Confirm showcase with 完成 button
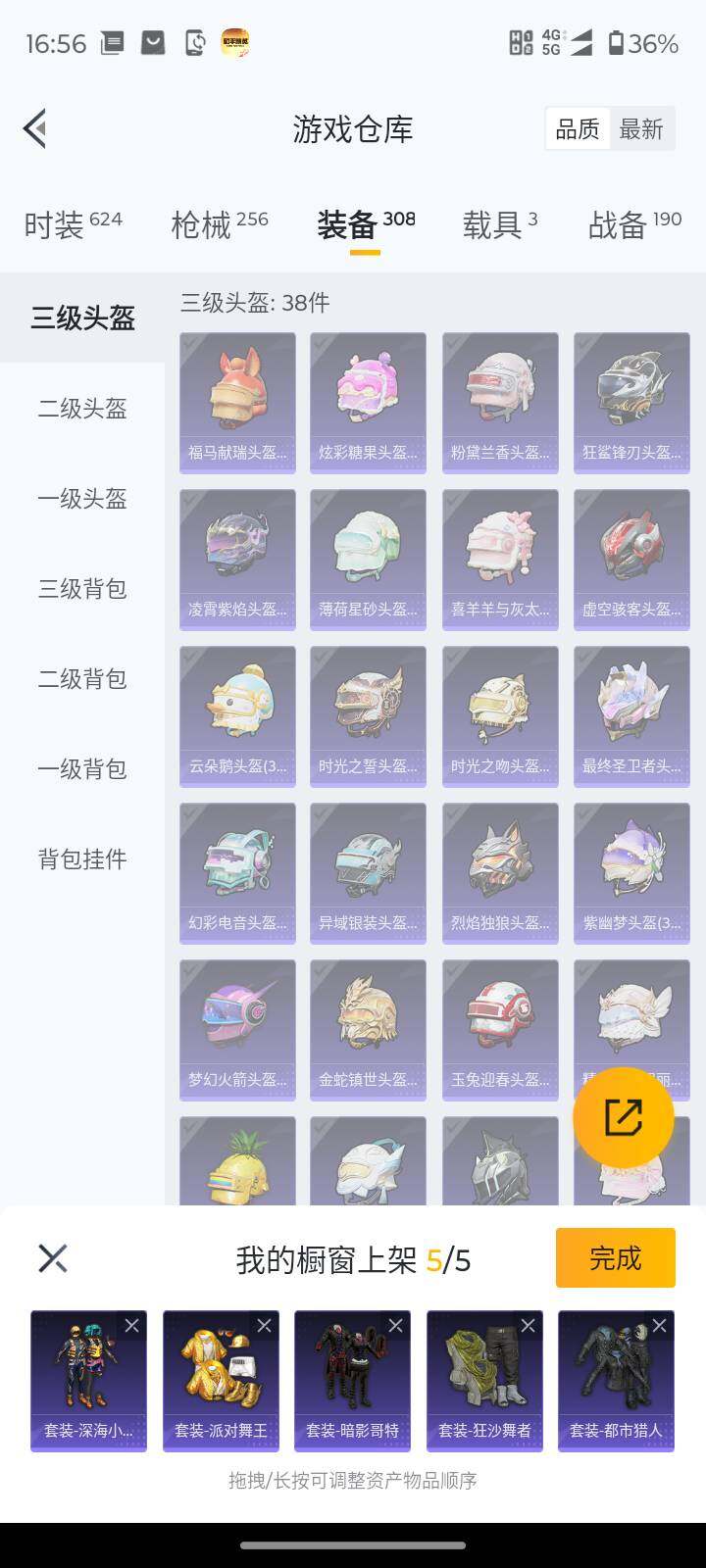The width and height of the screenshot is (706, 1568). pos(615,1257)
